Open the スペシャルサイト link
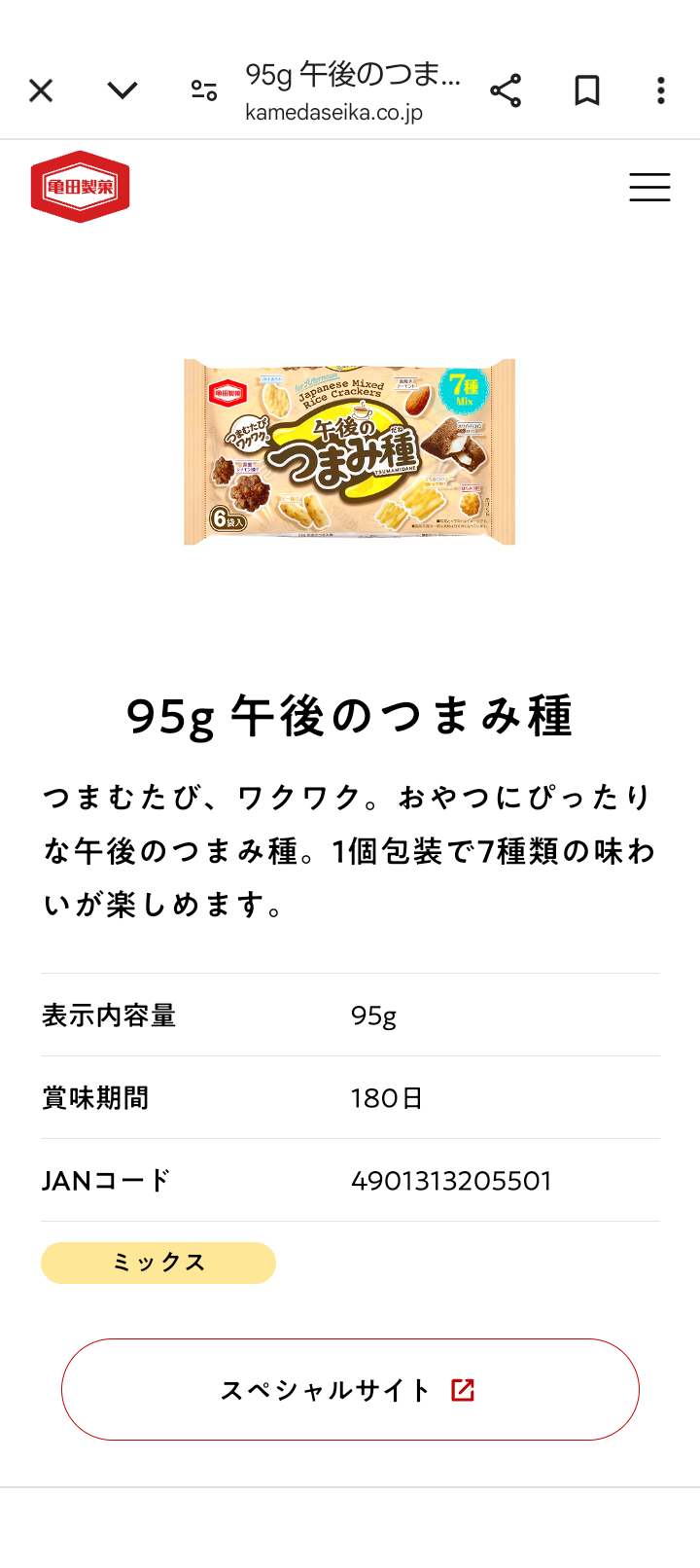700x1568 pixels. point(350,1390)
